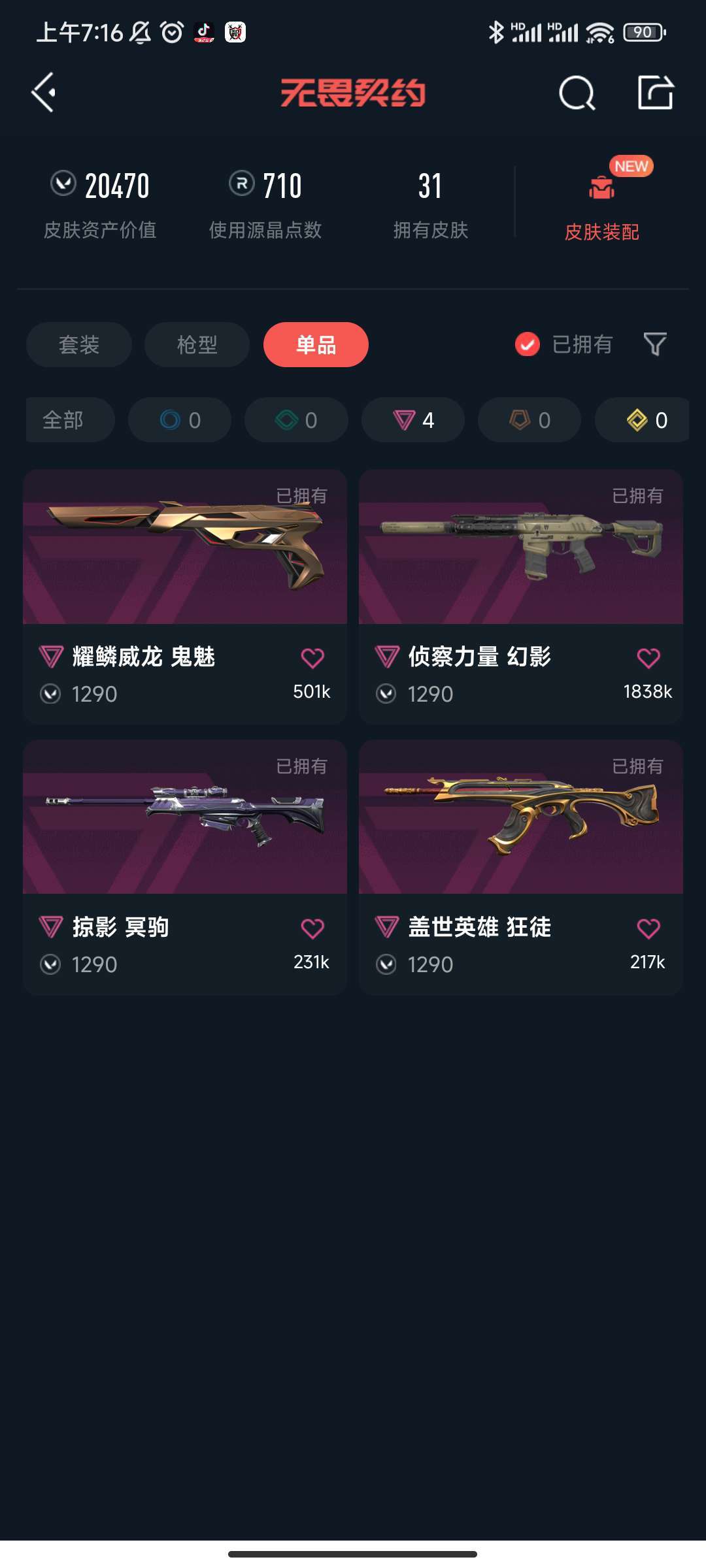Image resolution: width=706 pixels, height=1568 pixels.
Task: Filter by the pink triangle tier showing 4
Action: tap(413, 420)
